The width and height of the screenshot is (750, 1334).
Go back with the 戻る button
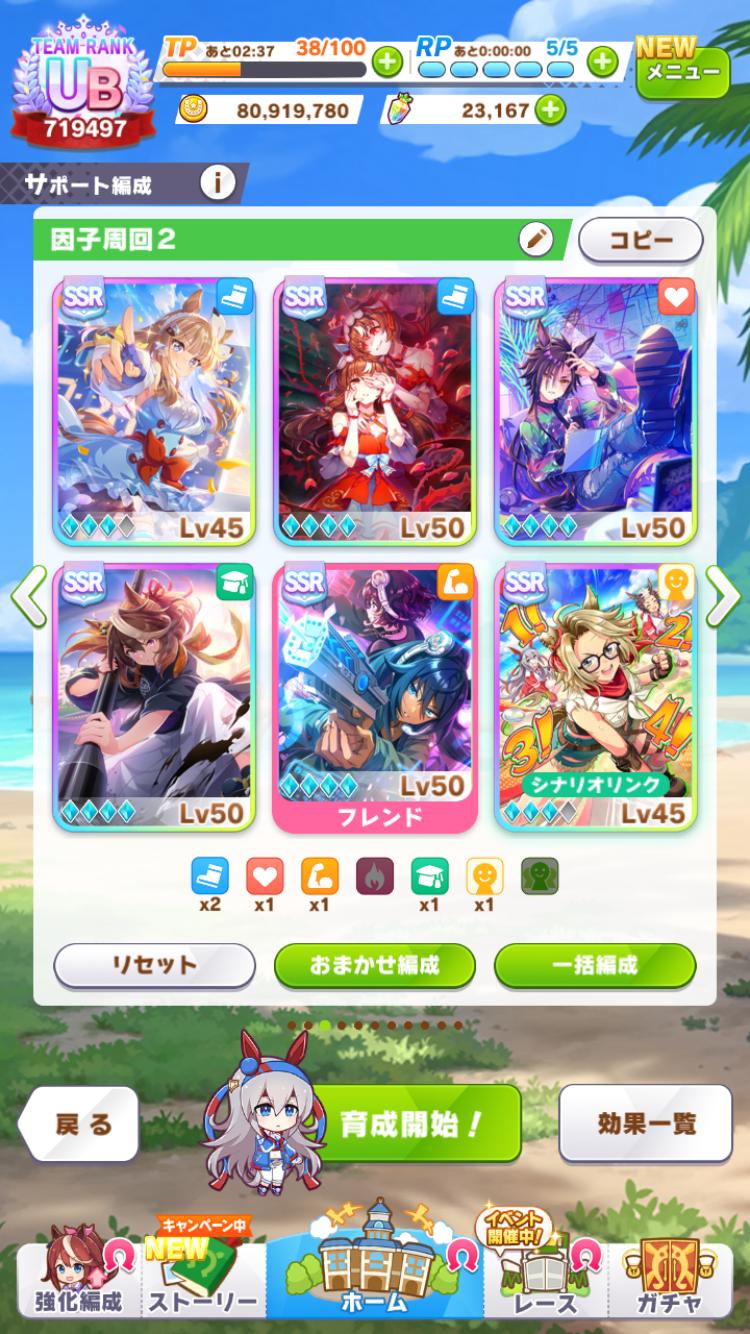(x=82, y=1123)
